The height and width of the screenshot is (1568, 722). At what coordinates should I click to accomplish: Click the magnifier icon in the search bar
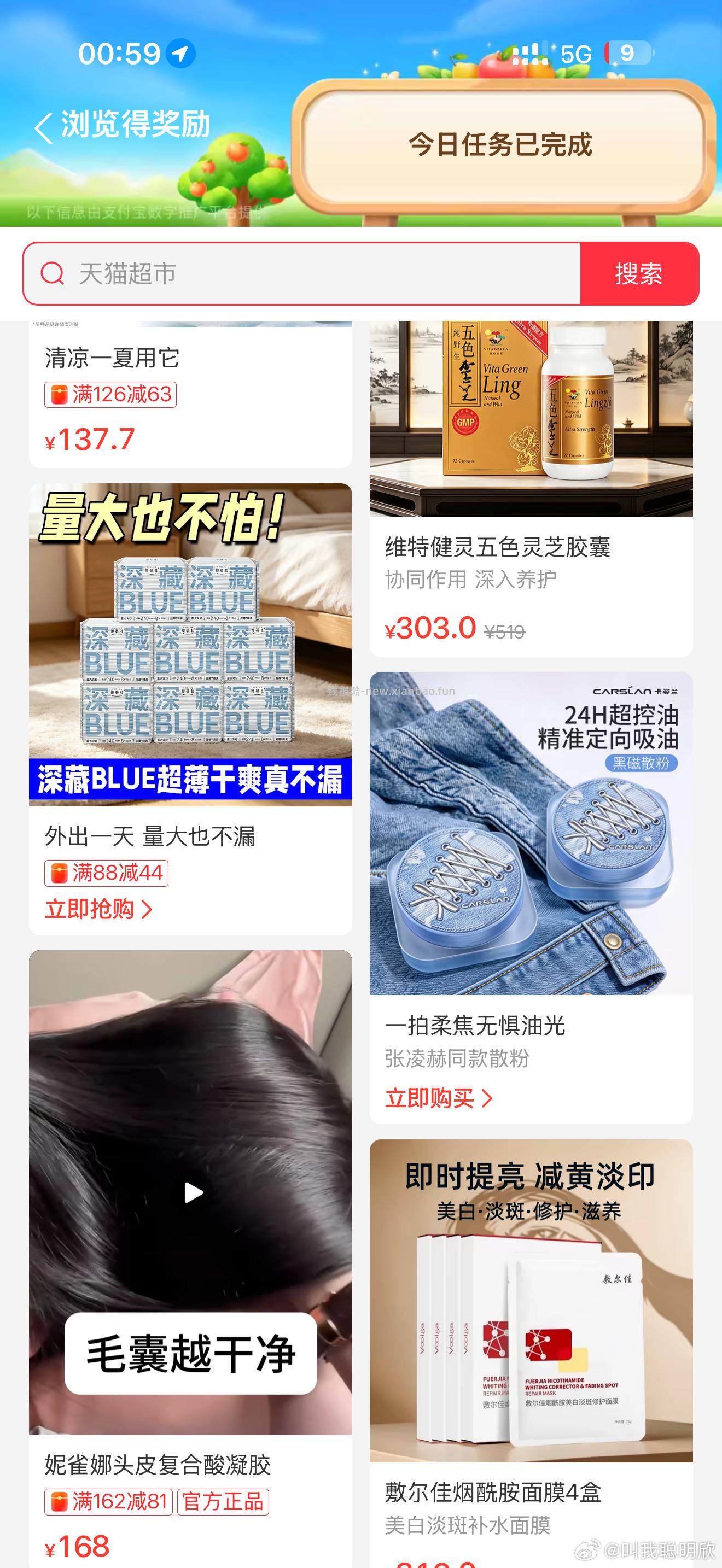(x=55, y=274)
